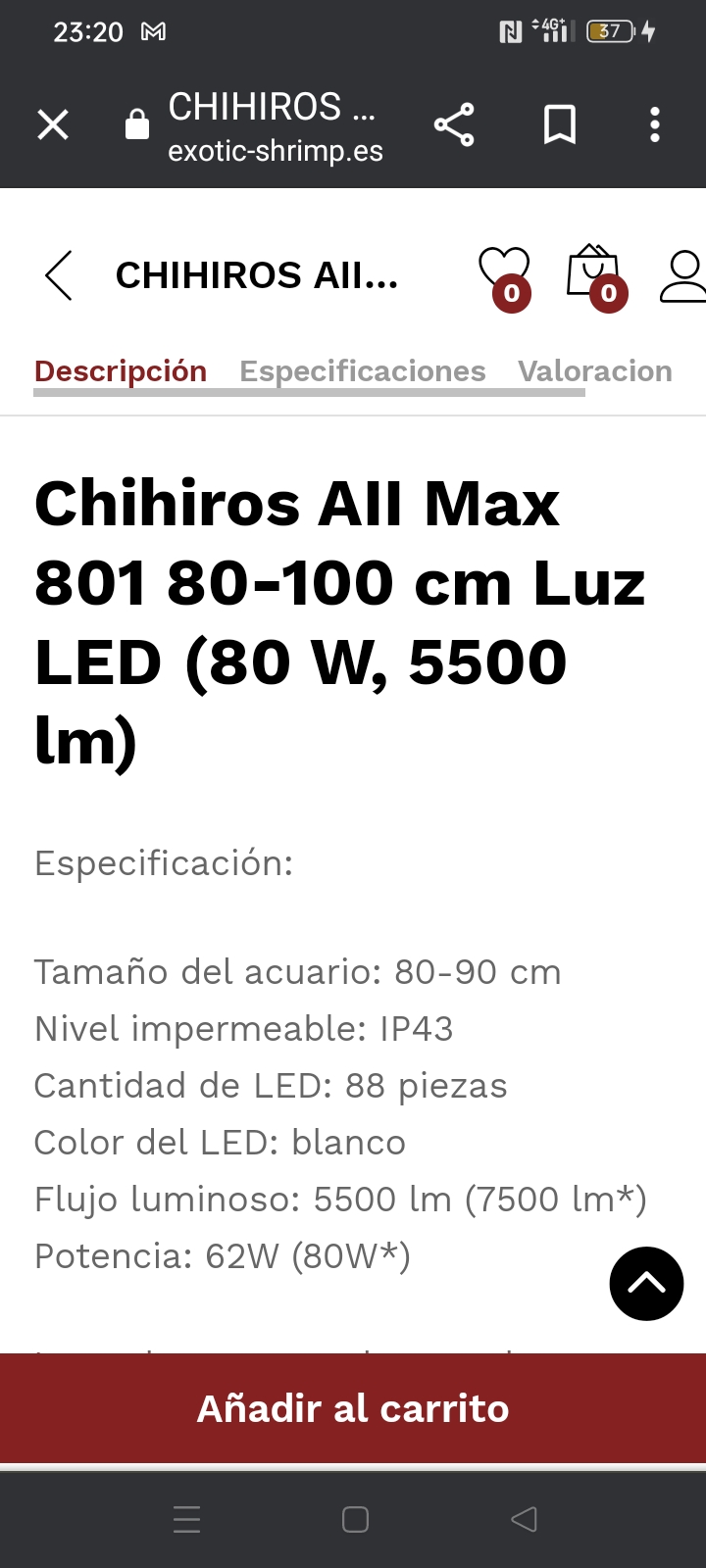Switch to the Especificaciones tab

363,371
